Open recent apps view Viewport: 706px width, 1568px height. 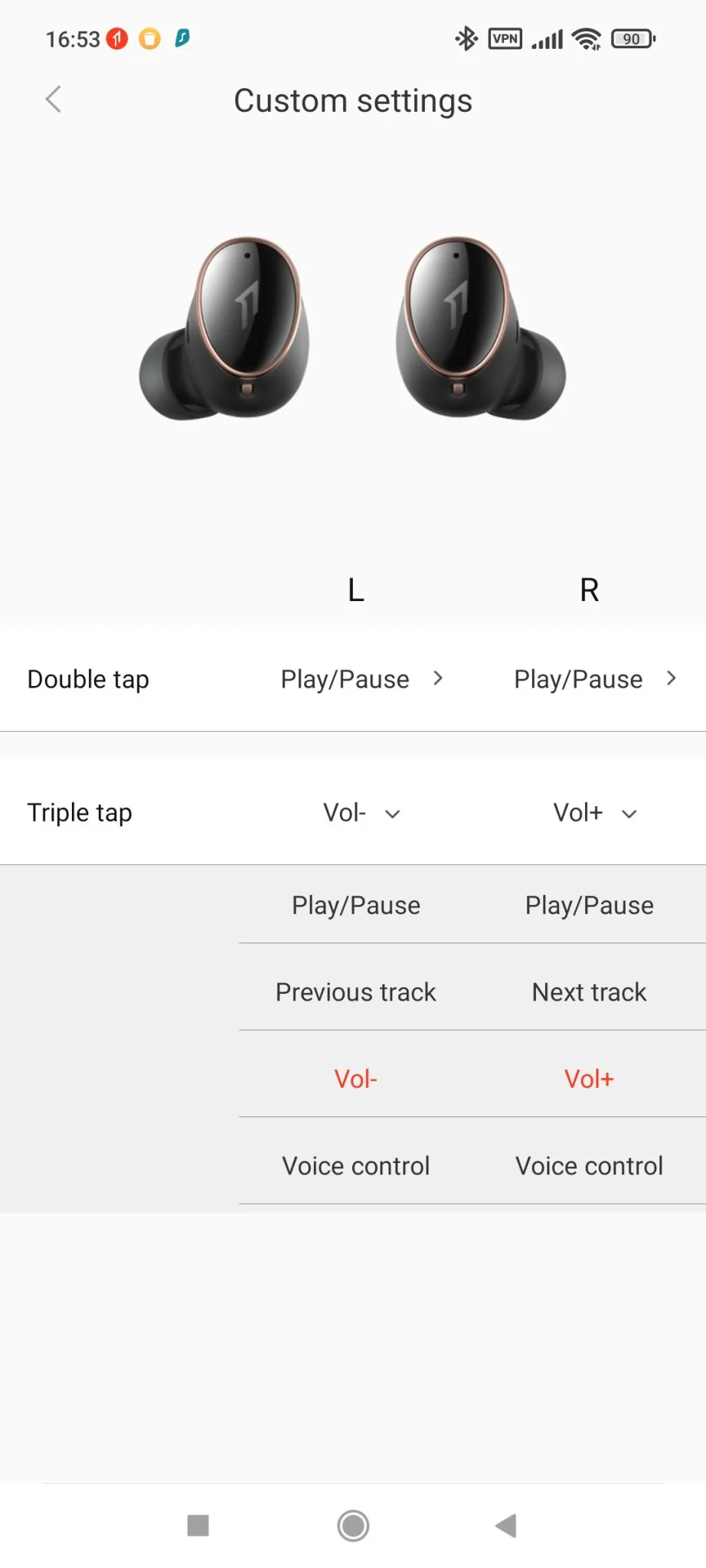198,1526
